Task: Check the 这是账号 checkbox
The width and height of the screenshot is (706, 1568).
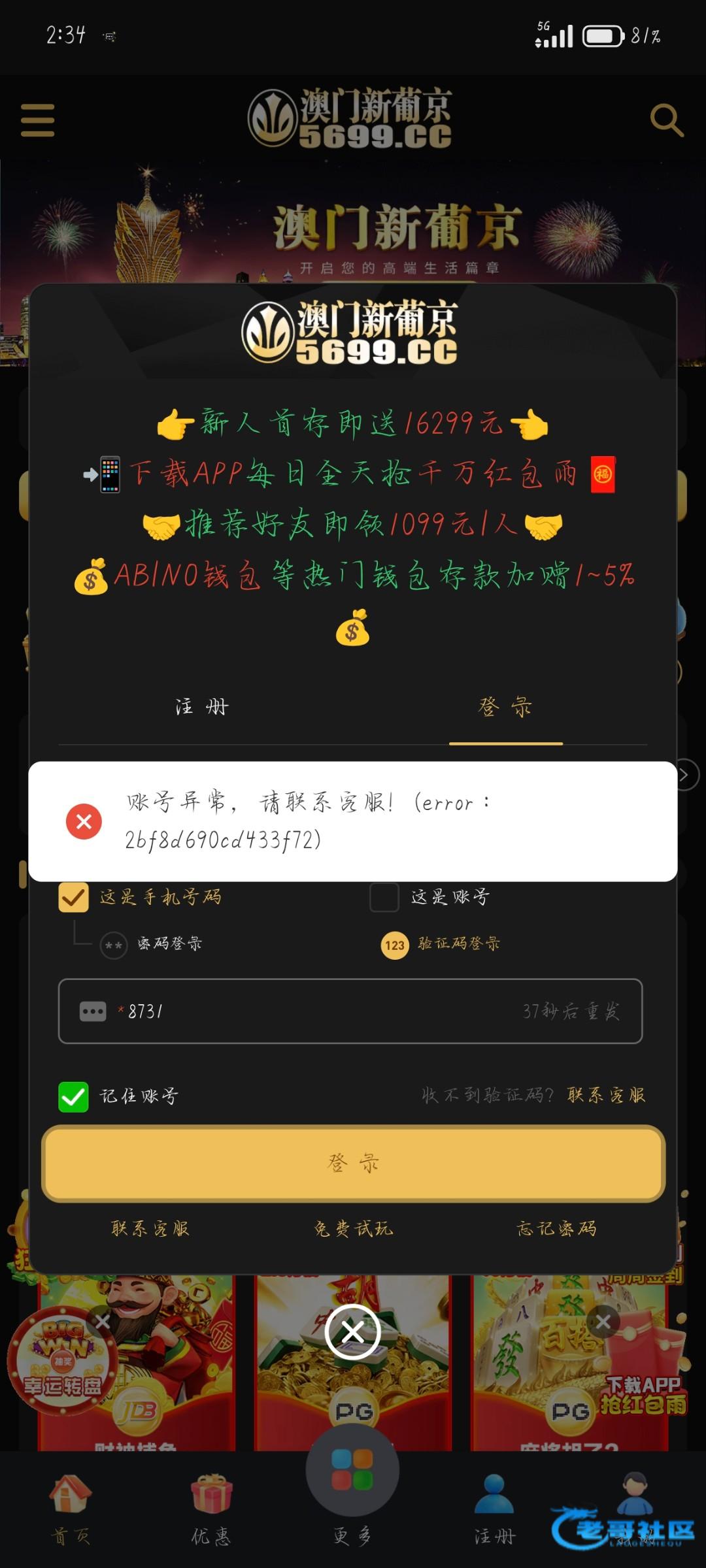Action: coord(384,897)
